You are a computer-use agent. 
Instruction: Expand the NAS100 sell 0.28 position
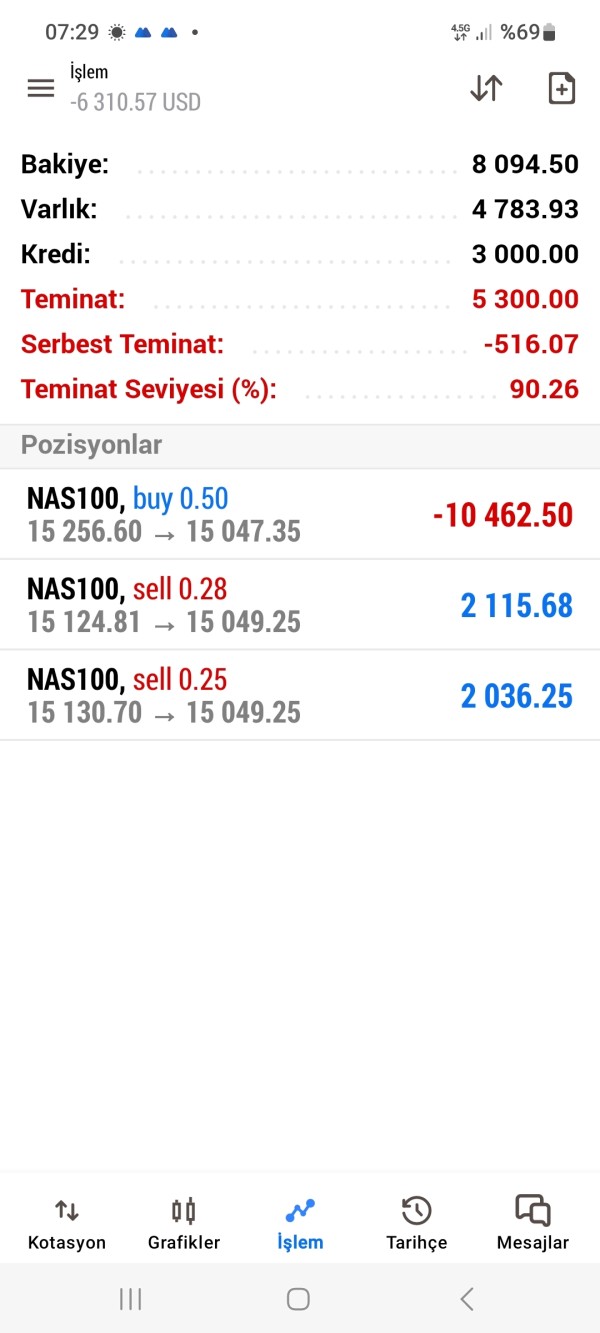coord(300,605)
